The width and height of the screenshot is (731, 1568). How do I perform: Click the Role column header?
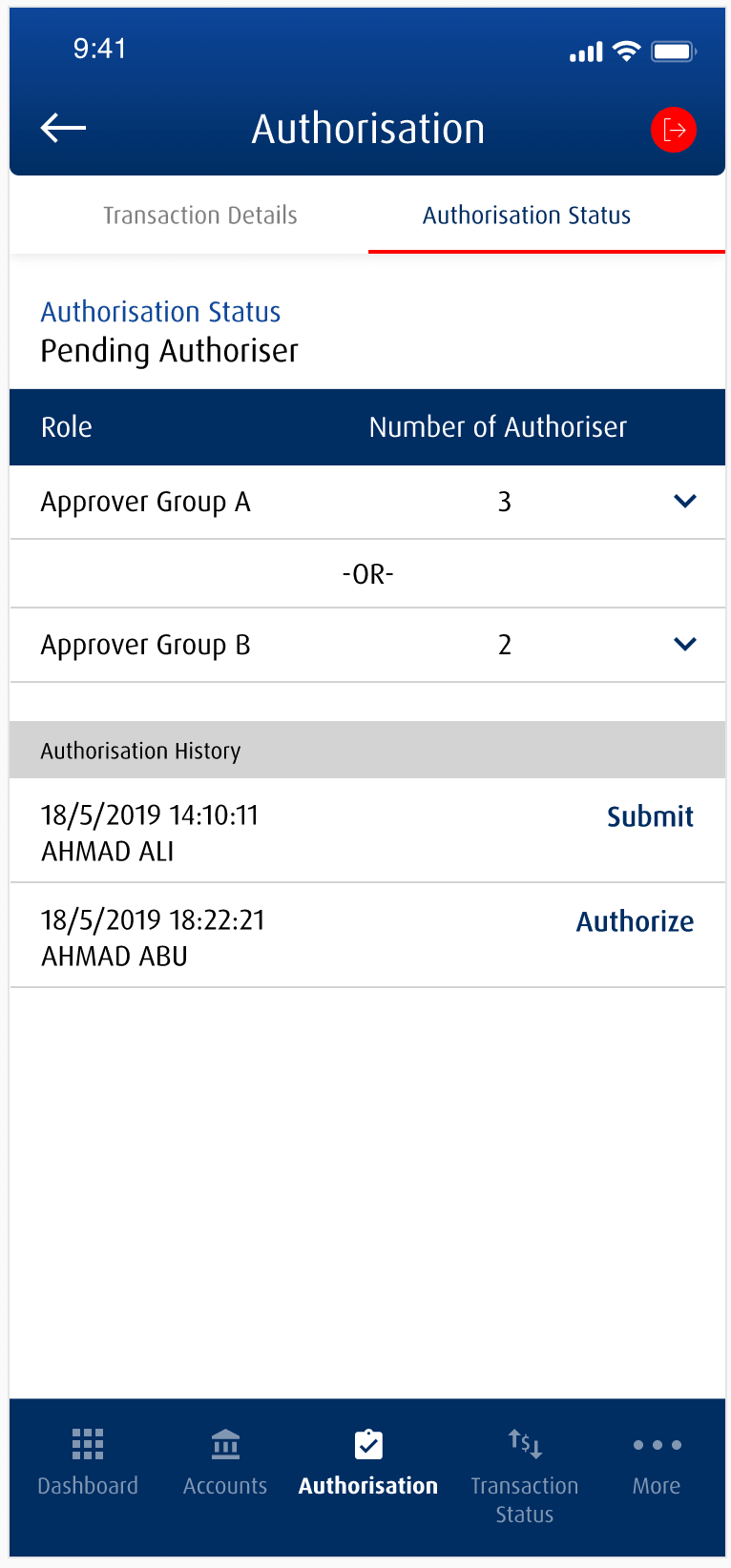(66, 426)
